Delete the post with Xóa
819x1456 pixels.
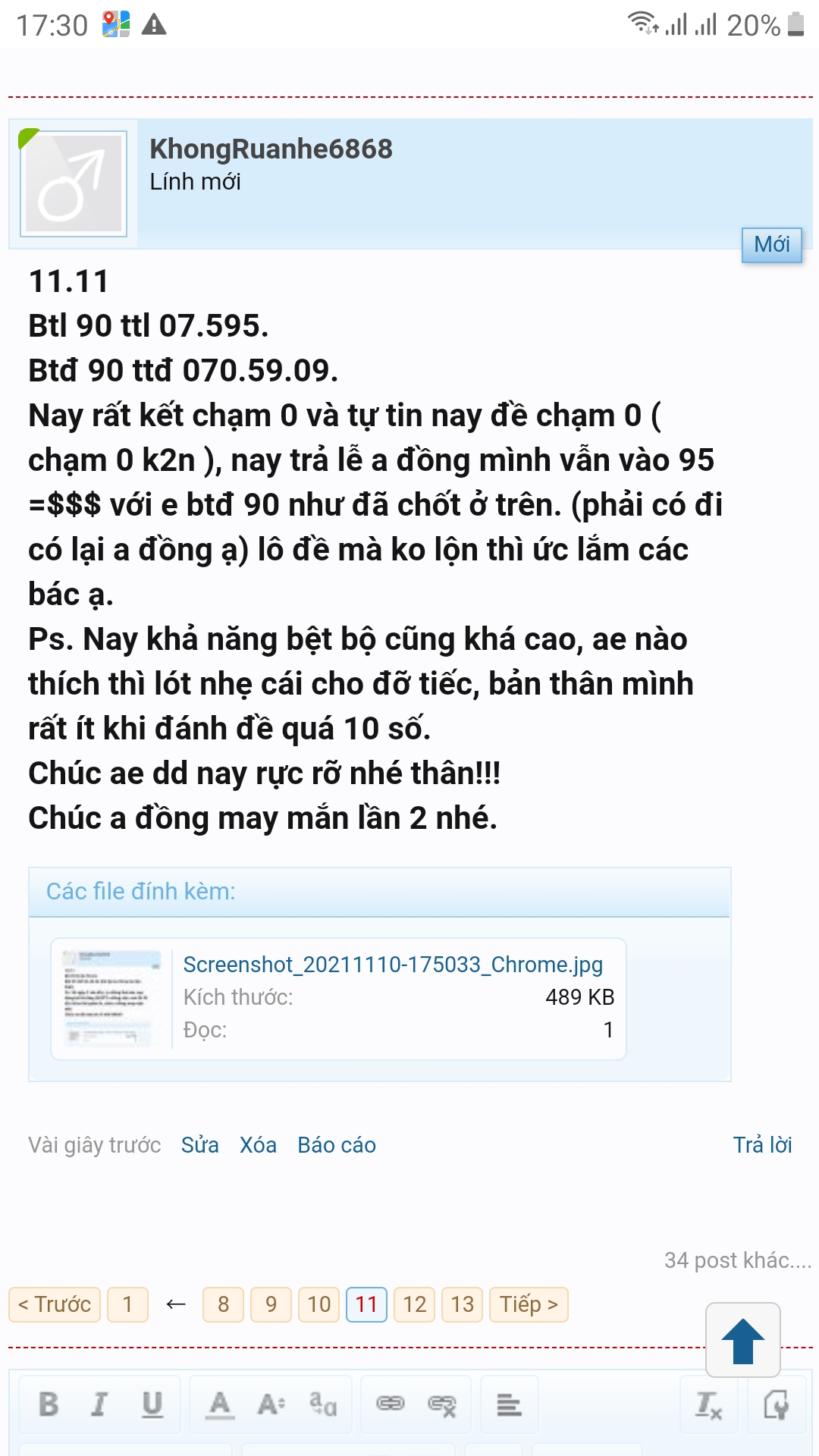click(258, 1145)
